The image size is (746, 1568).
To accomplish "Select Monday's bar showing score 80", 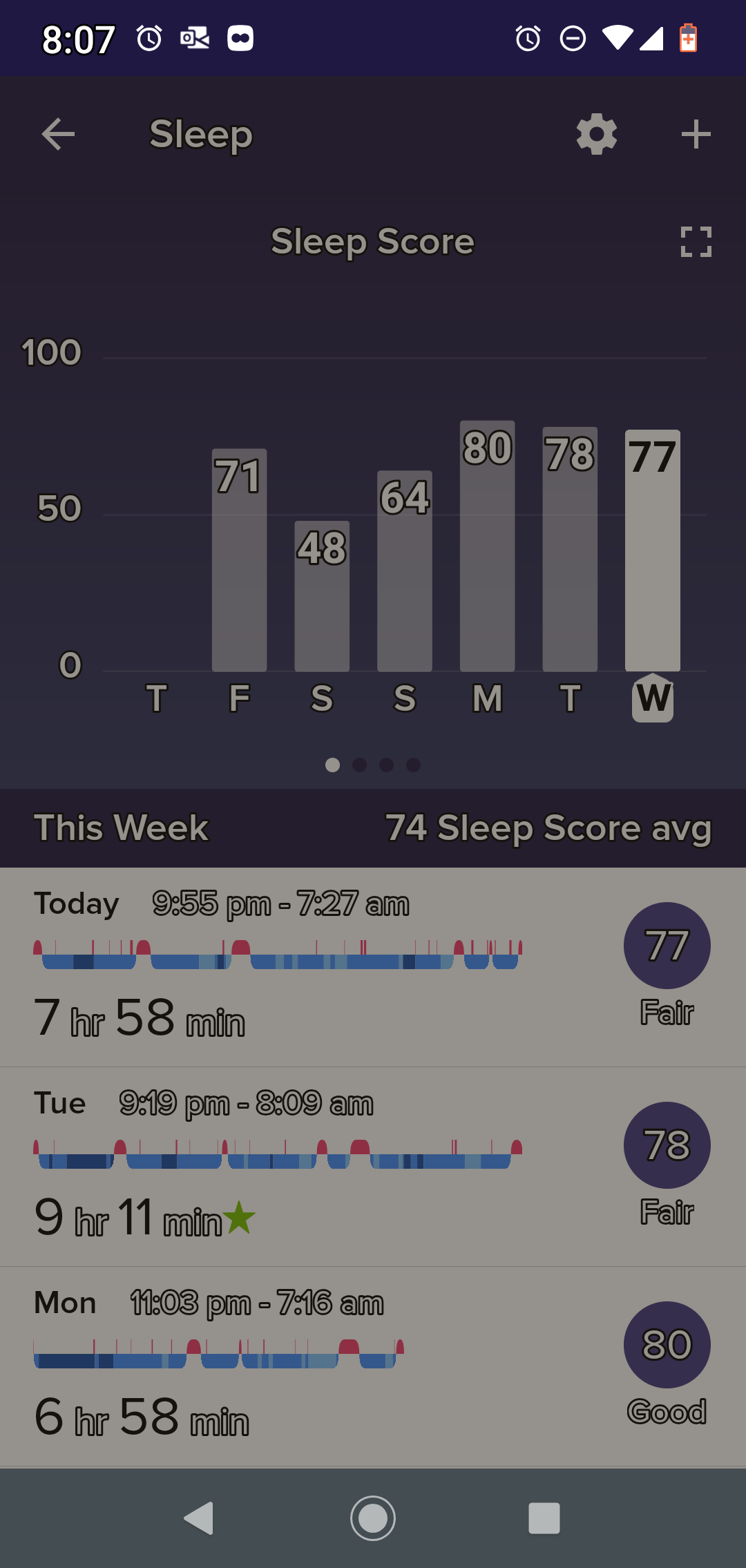I will coord(488,546).
